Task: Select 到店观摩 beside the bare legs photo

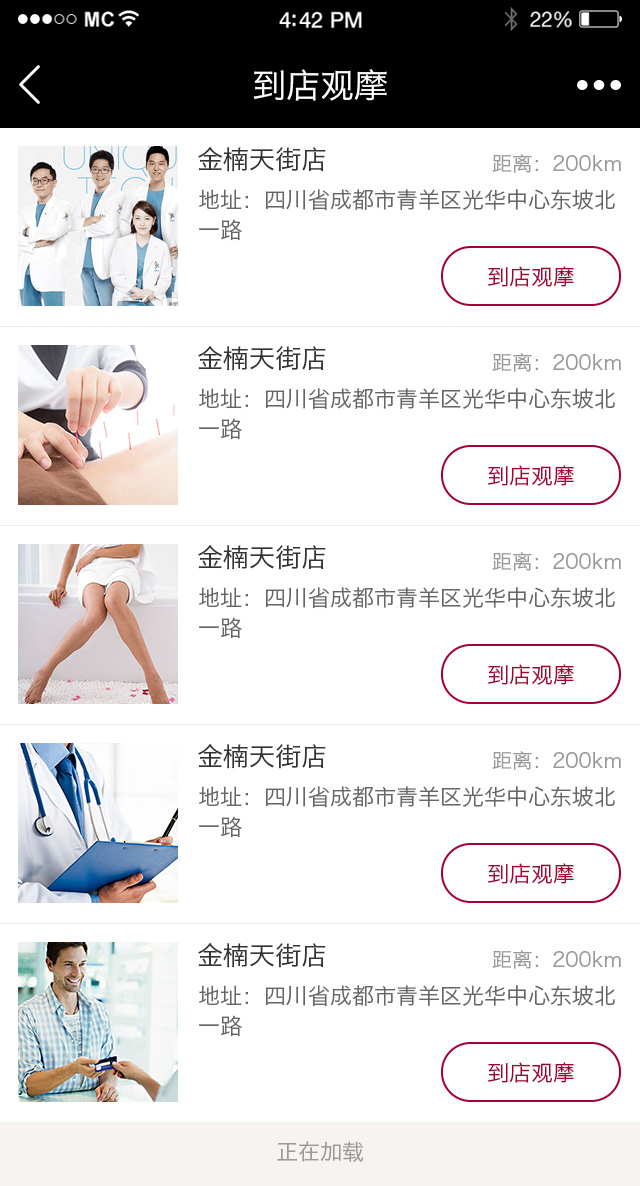Action: click(531, 674)
